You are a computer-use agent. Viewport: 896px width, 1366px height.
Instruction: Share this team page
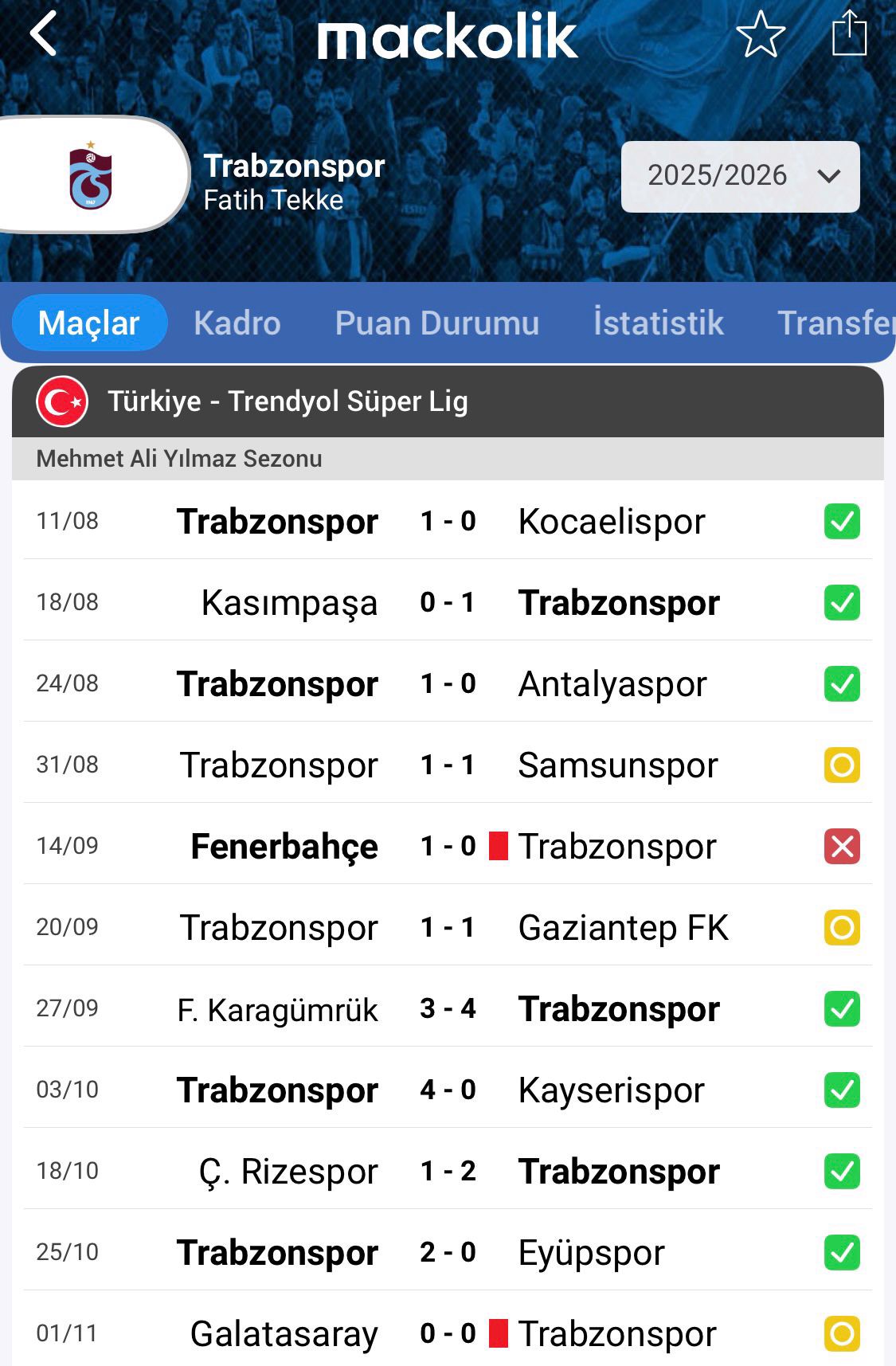pyautogui.click(x=849, y=33)
